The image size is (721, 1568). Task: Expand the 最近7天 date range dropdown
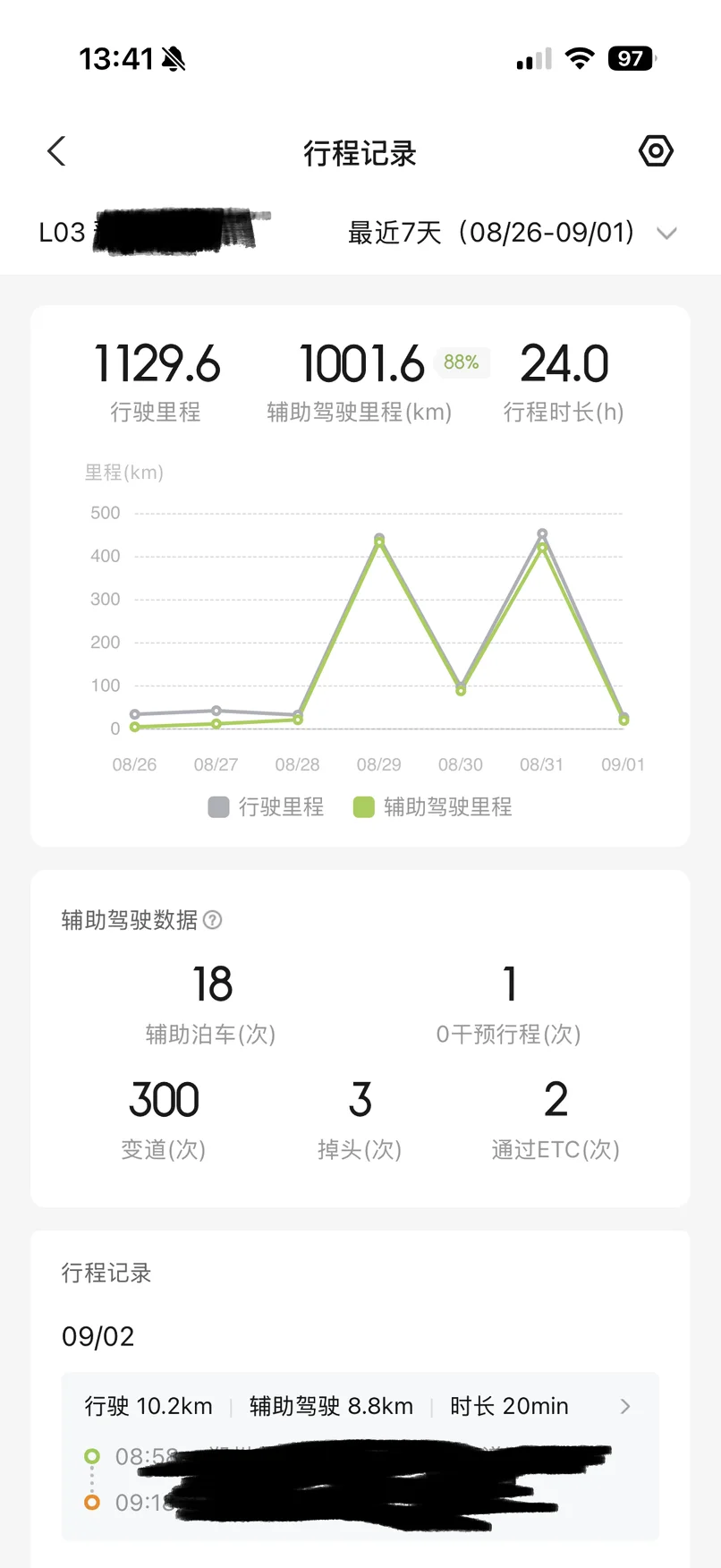(512, 233)
